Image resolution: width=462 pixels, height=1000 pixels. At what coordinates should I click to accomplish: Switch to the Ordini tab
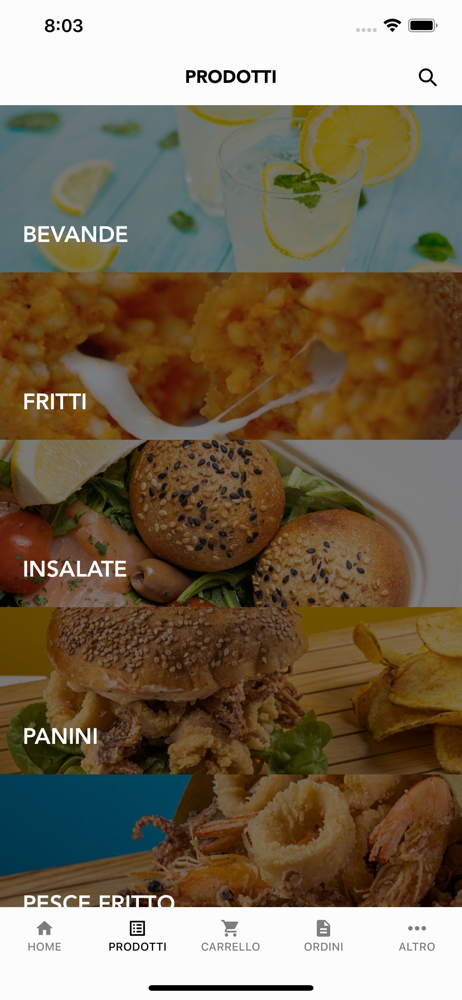(324, 936)
